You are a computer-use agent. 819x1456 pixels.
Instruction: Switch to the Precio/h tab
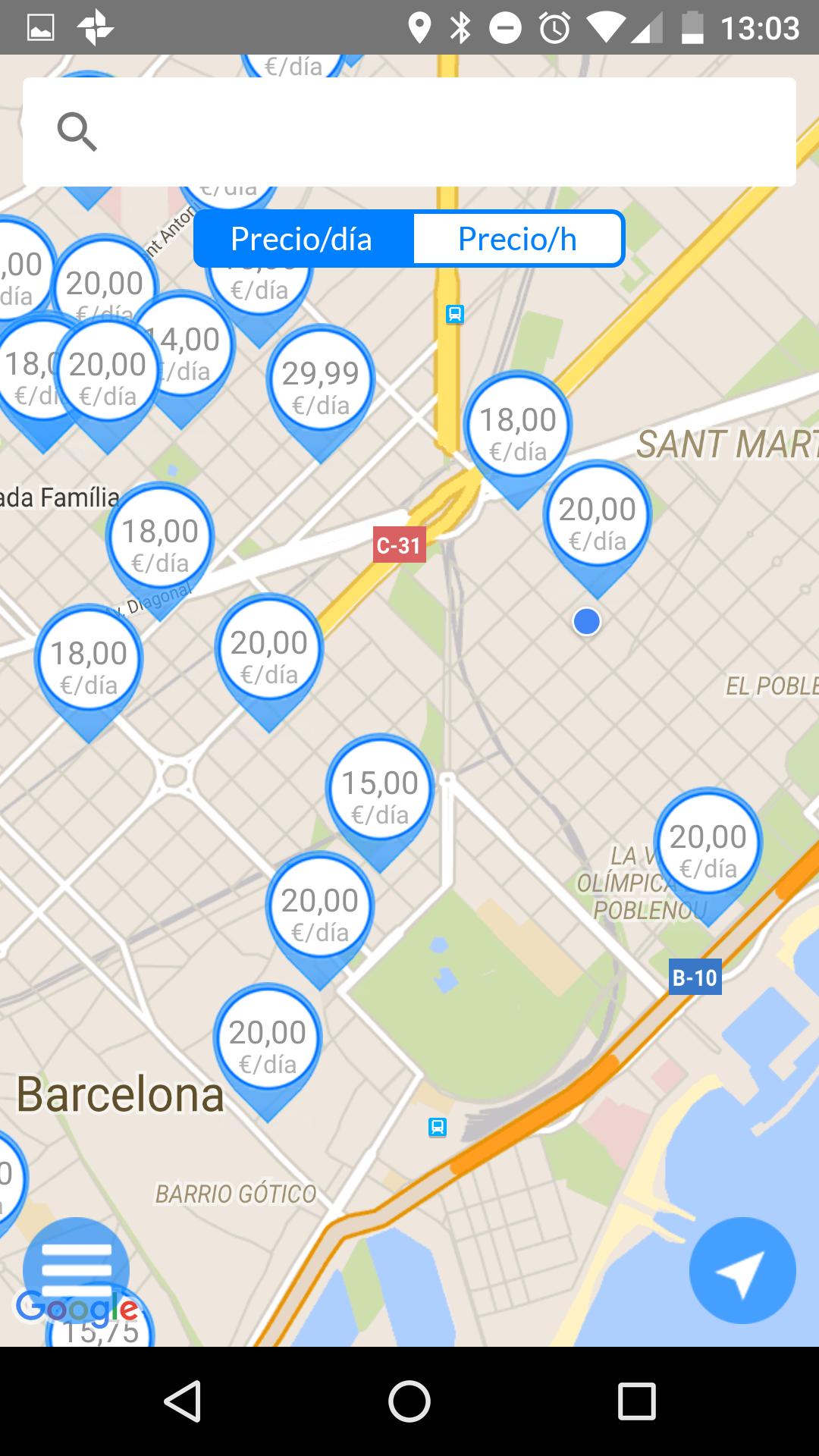point(517,239)
